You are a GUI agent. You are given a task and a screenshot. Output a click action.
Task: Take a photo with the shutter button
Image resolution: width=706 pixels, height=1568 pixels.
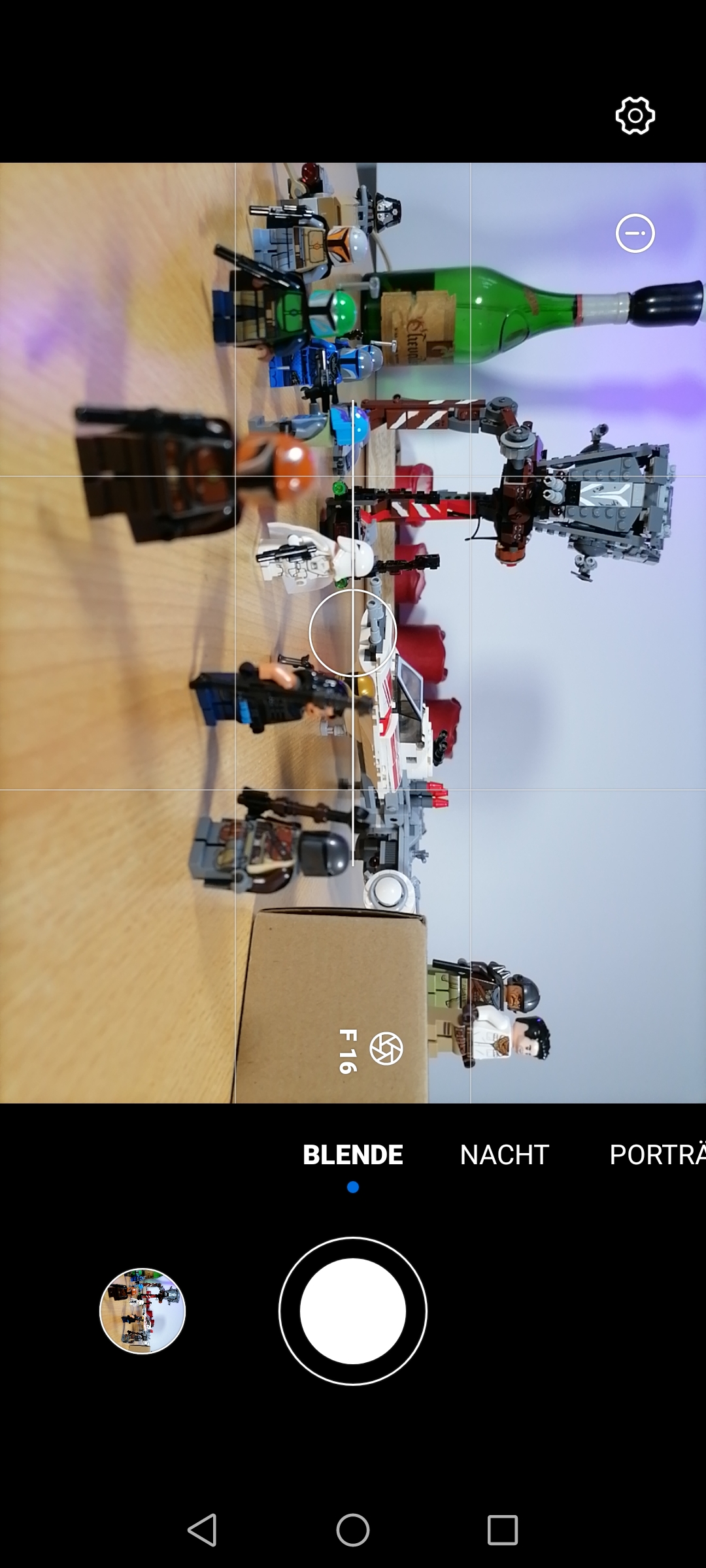353,1311
